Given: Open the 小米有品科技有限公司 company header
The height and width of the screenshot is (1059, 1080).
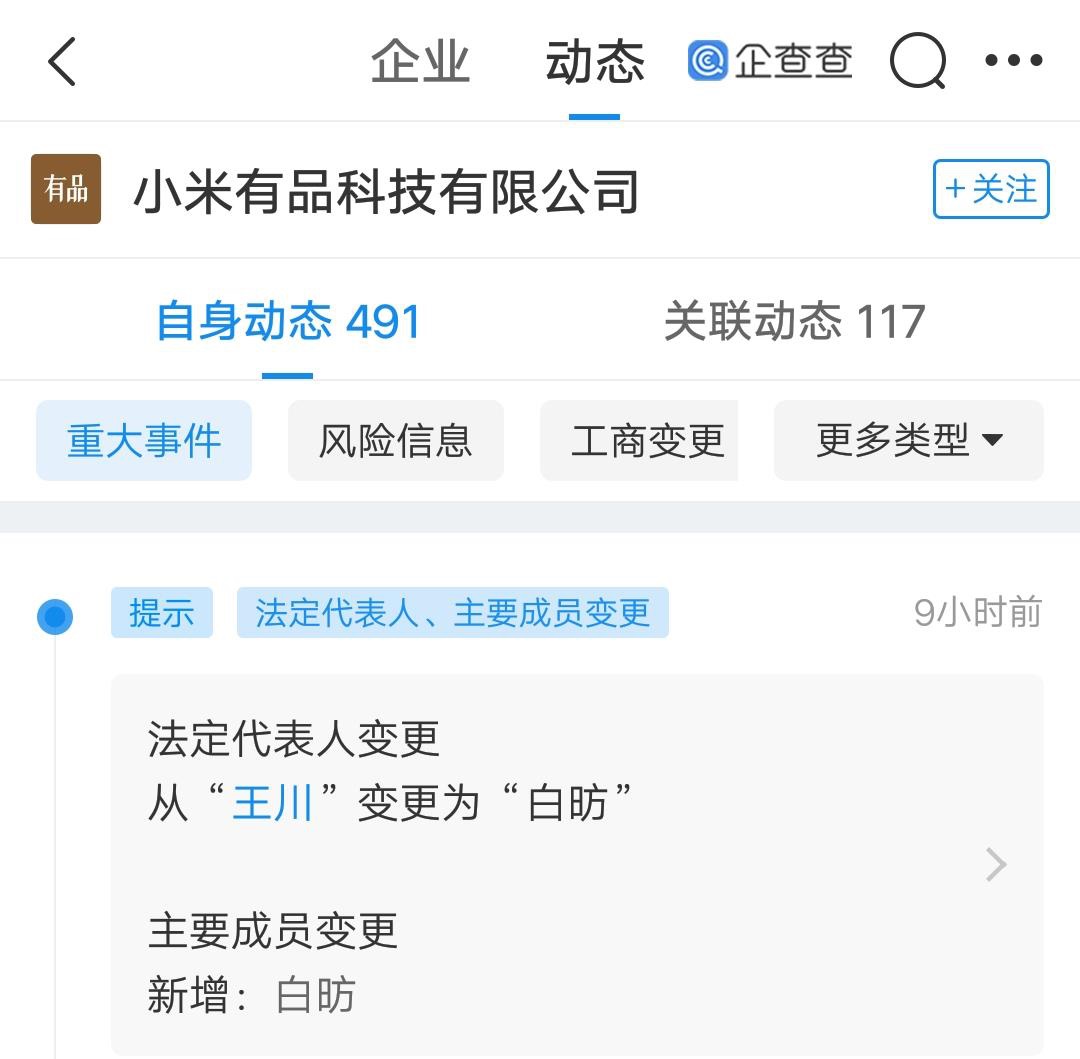Looking at the screenshot, I should pyautogui.click(x=386, y=191).
